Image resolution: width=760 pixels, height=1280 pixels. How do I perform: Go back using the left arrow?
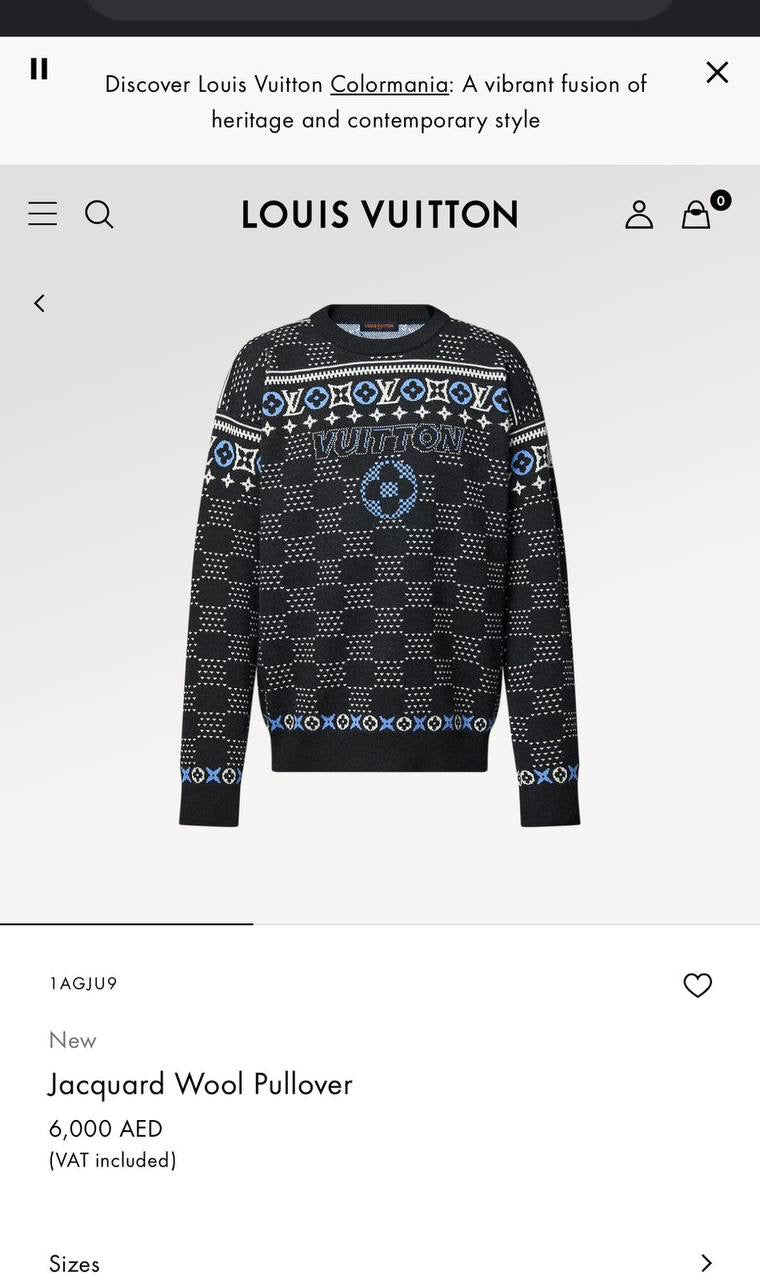(39, 303)
